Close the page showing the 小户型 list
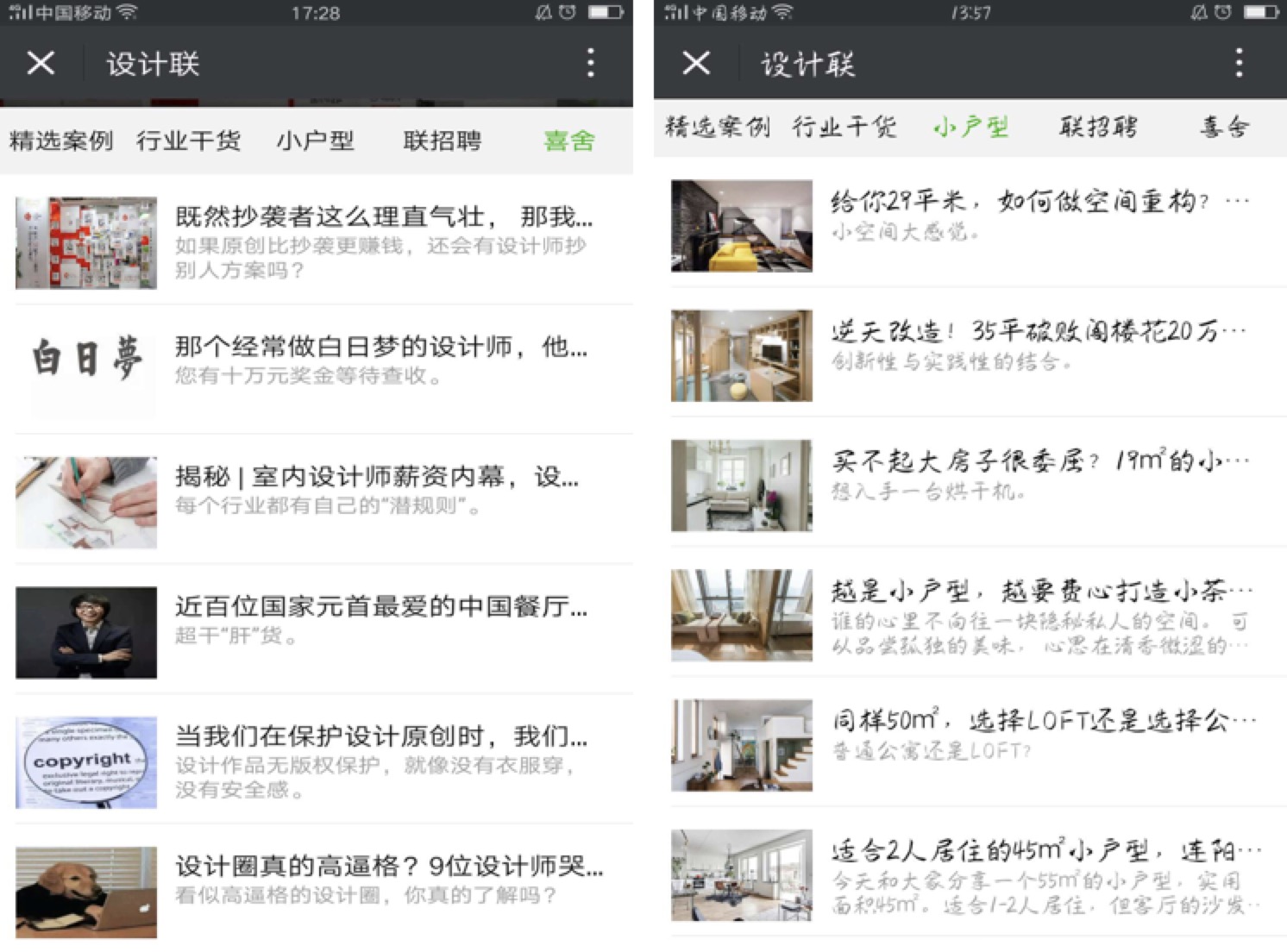Image resolution: width=1287 pixels, height=952 pixels. coord(696,63)
